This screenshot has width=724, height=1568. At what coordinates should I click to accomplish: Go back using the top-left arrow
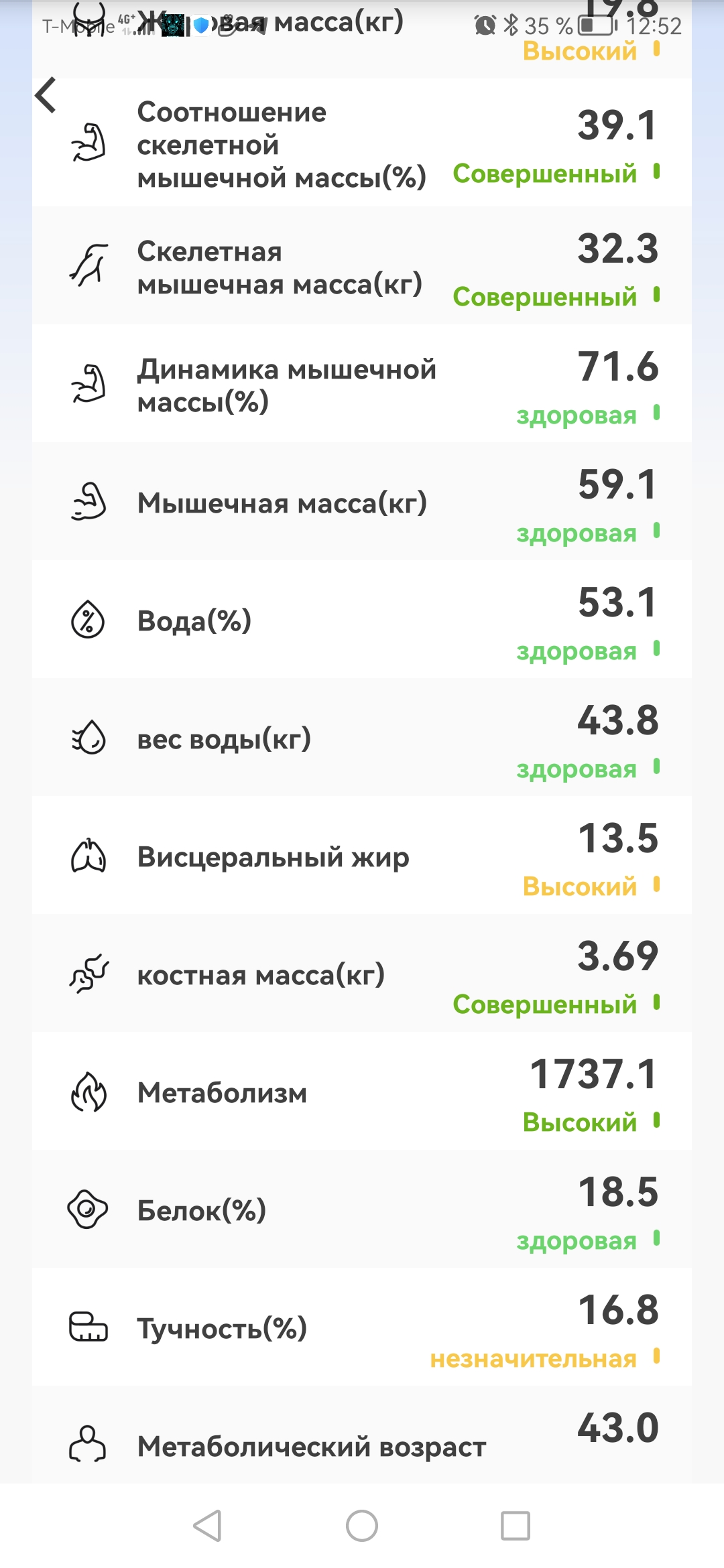coord(46,95)
